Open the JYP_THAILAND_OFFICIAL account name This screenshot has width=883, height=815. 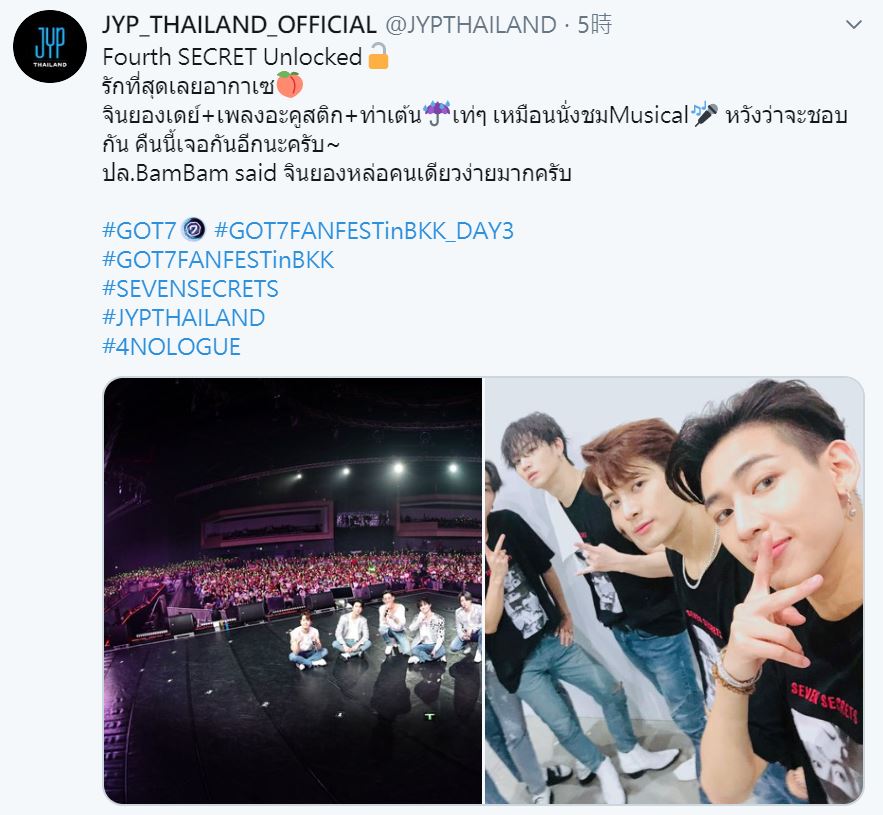[x=239, y=25]
